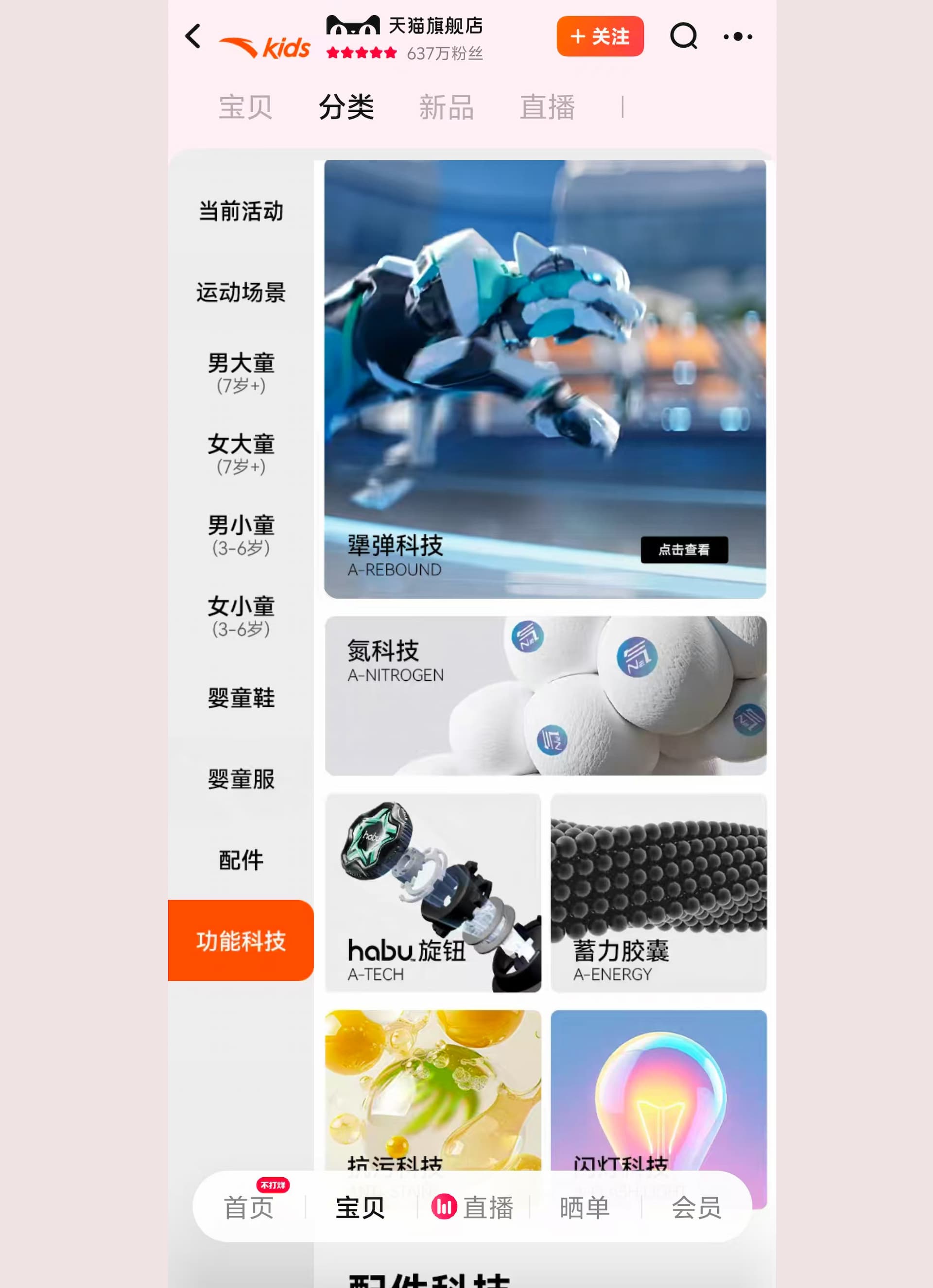Open 会员 in the bottom bar
933x1288 pixels.
point(696,1207)
